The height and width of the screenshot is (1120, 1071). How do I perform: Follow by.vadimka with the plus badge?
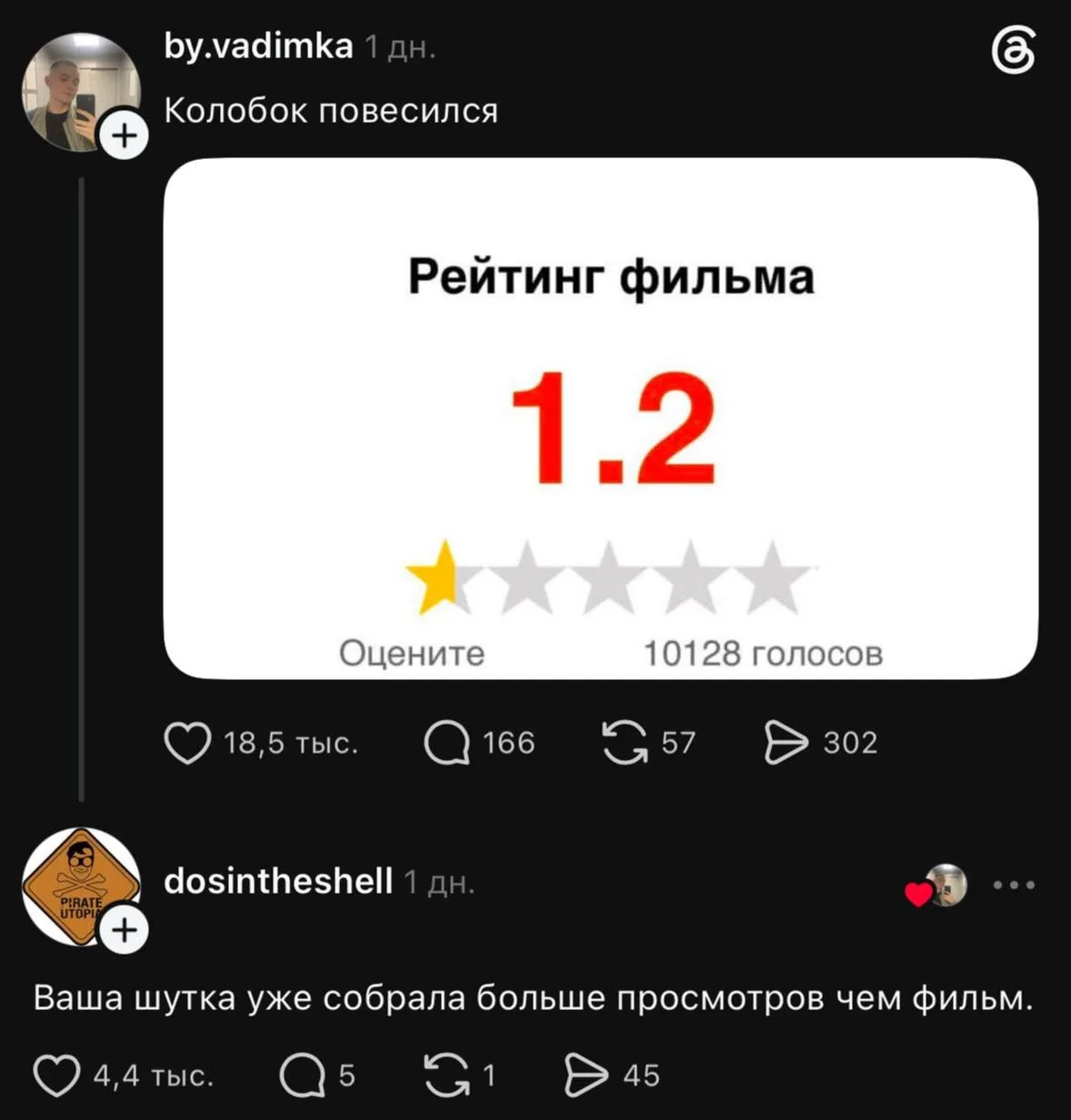point(125,135)
